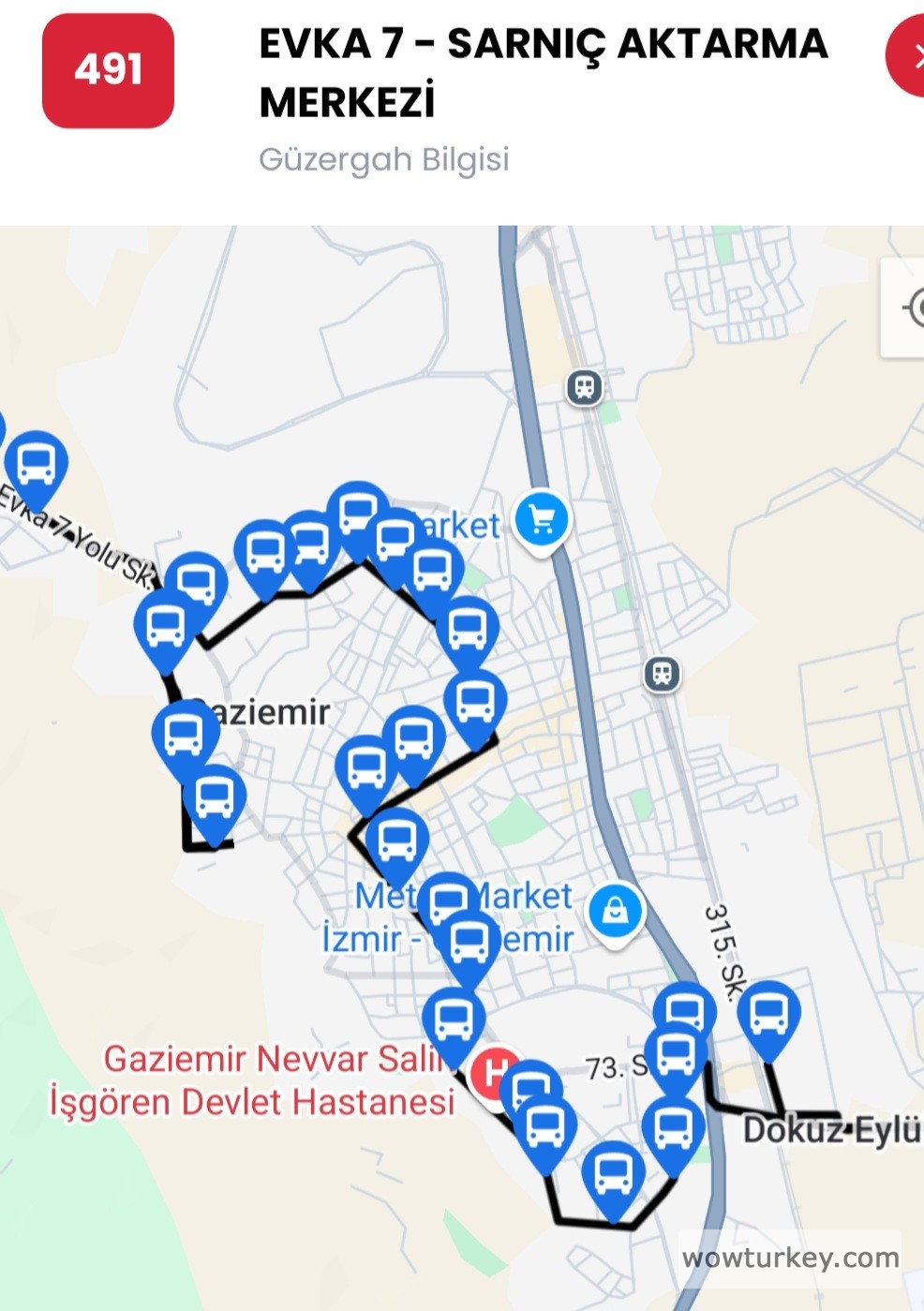Open the Metro Market İzmir shopping pin
This screenshot has width=924, height=1311.
(x=615, y=911)
